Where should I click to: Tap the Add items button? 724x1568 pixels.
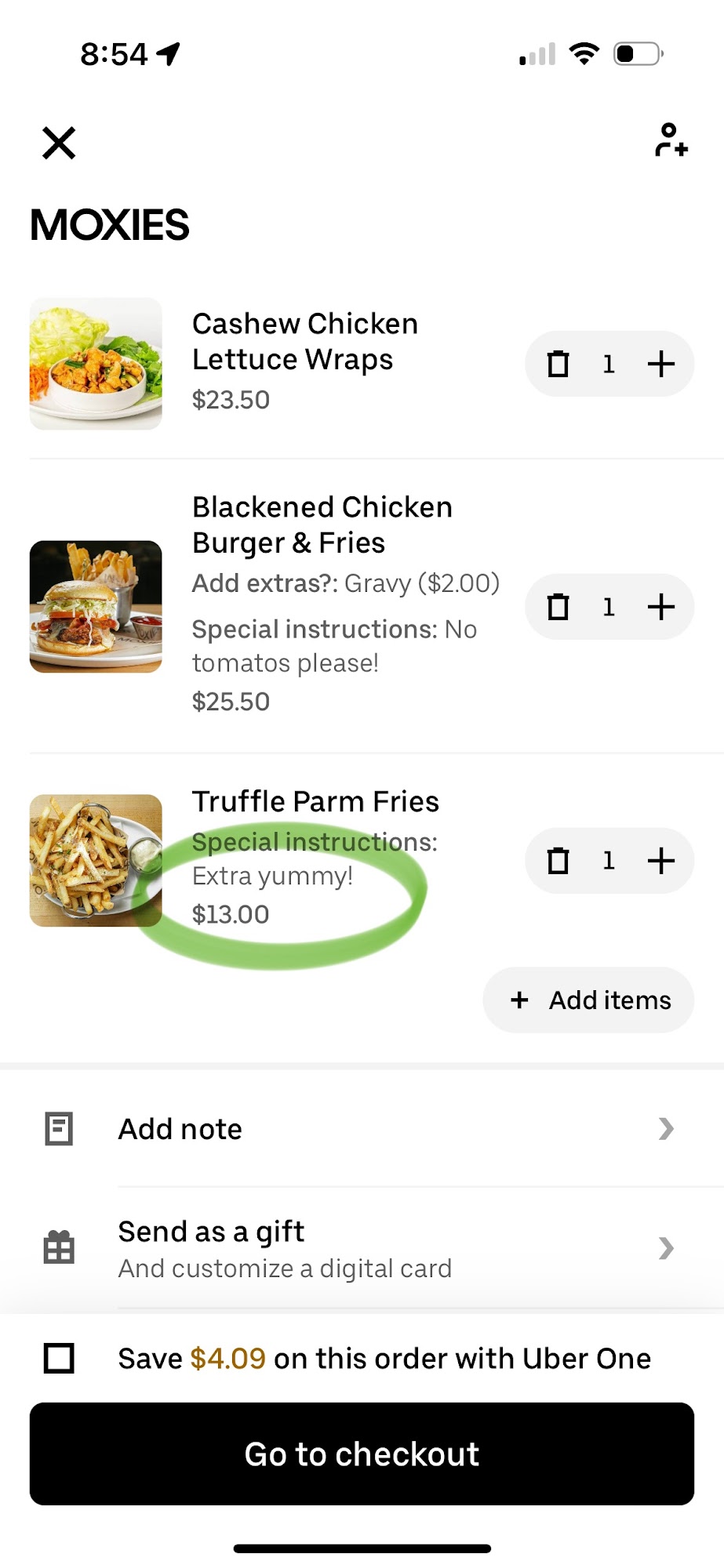(x=589, y=1000)
